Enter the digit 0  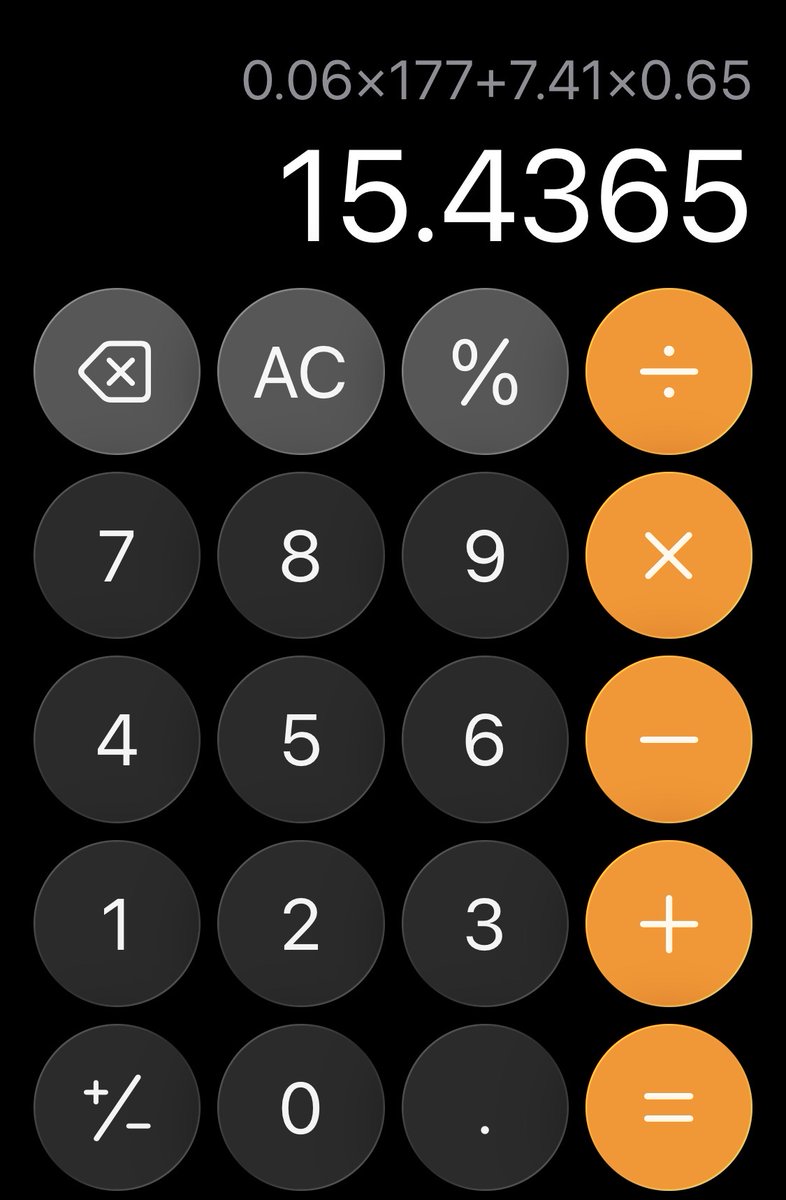click(x=300, y=1109)
